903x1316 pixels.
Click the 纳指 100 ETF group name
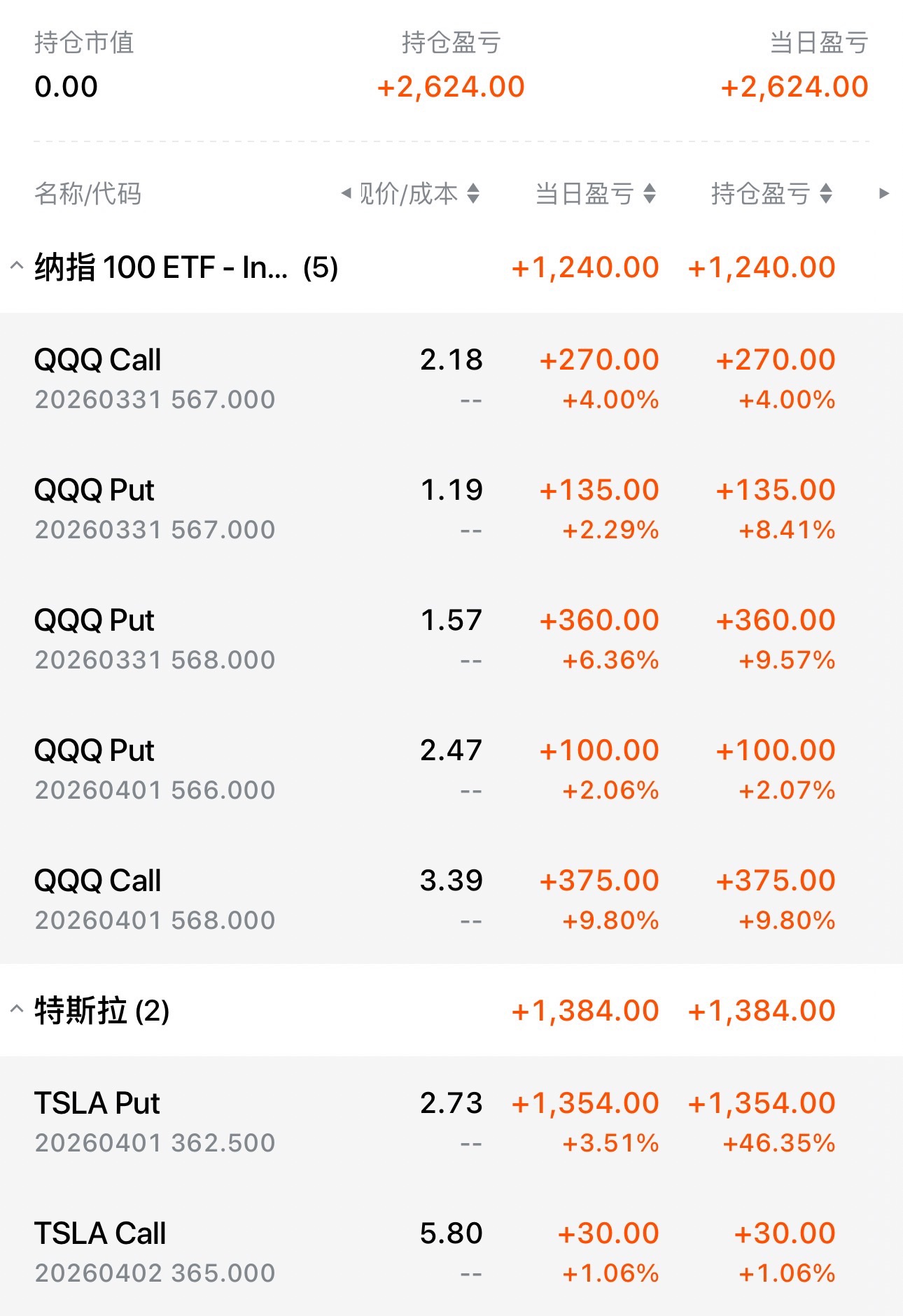[161, 267]
